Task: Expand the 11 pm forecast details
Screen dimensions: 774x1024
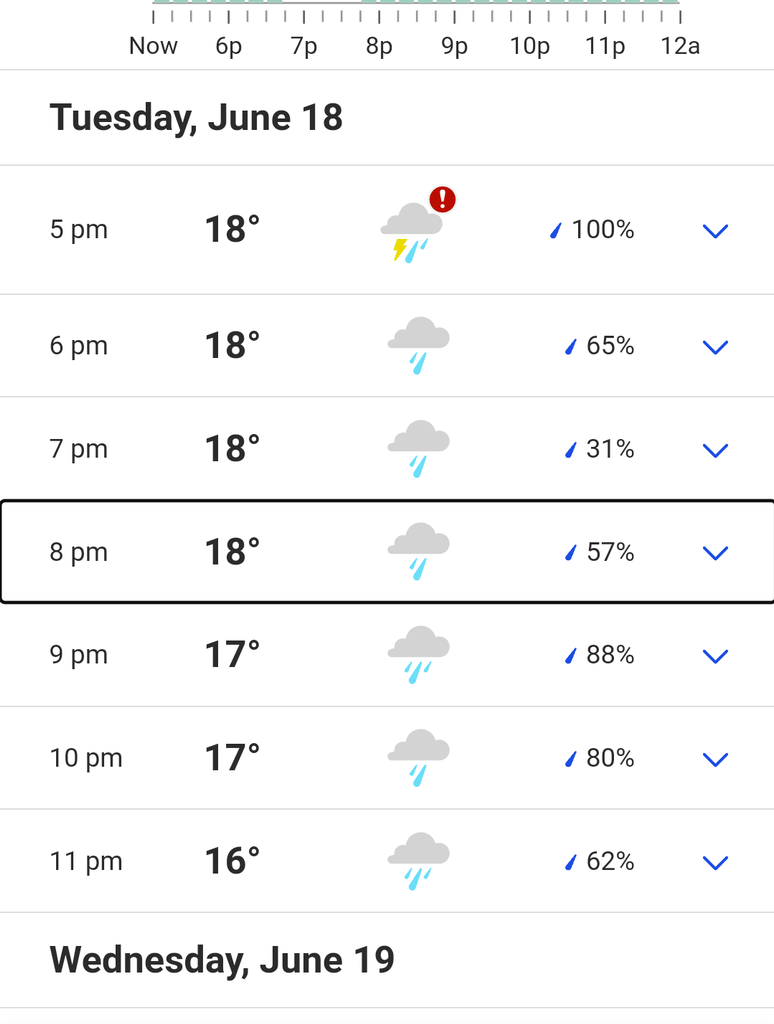Action: pos(715,862)
